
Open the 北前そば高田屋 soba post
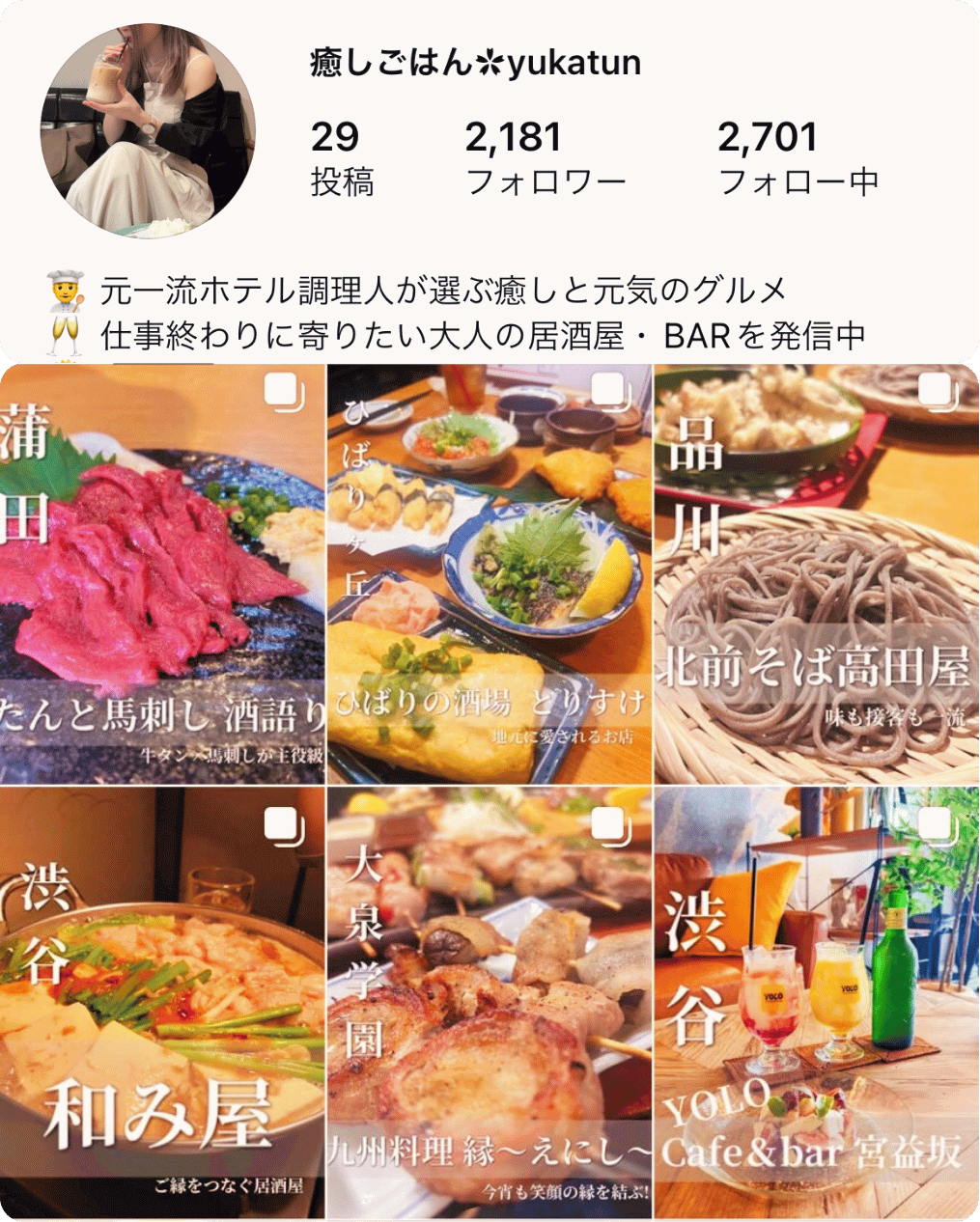816,569
